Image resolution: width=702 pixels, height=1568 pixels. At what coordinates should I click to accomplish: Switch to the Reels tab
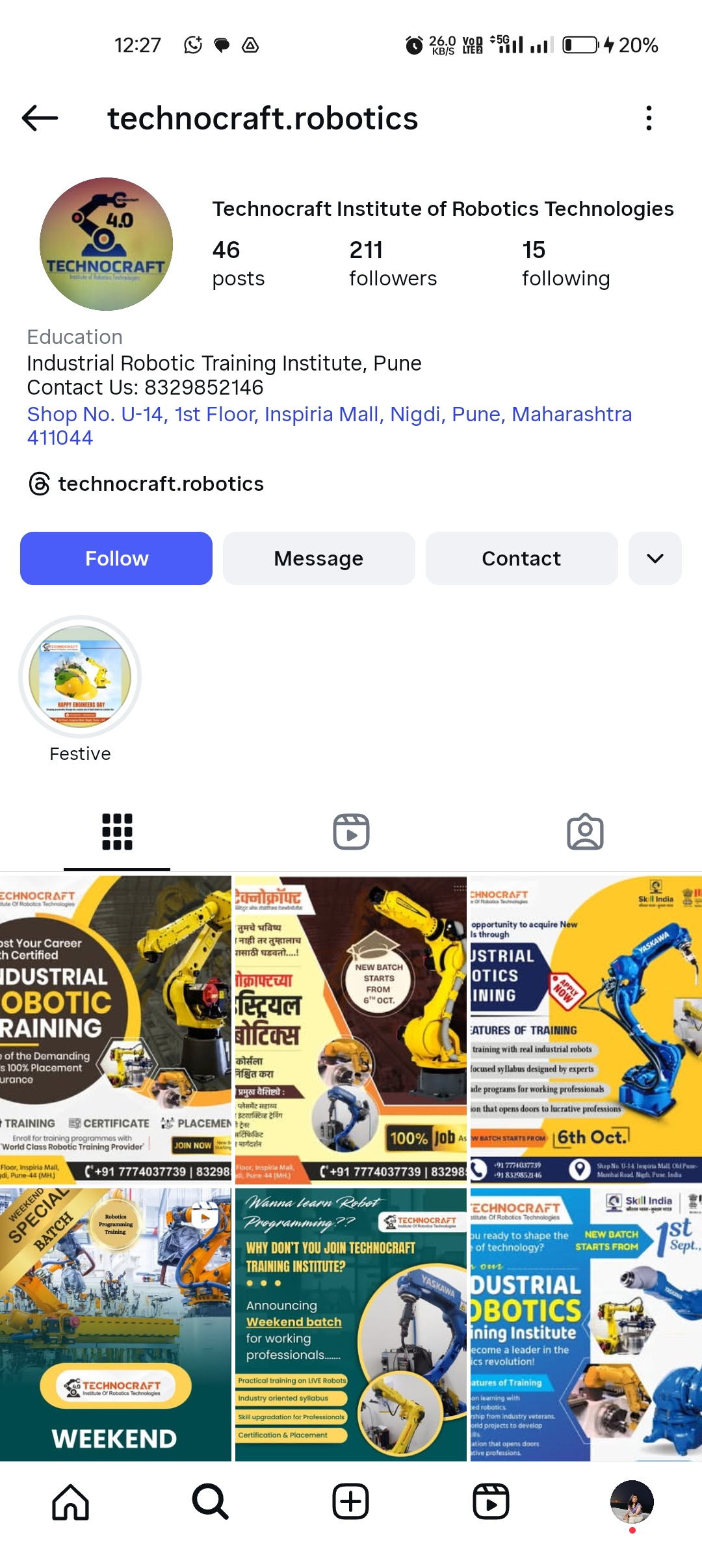pos(351,831)
